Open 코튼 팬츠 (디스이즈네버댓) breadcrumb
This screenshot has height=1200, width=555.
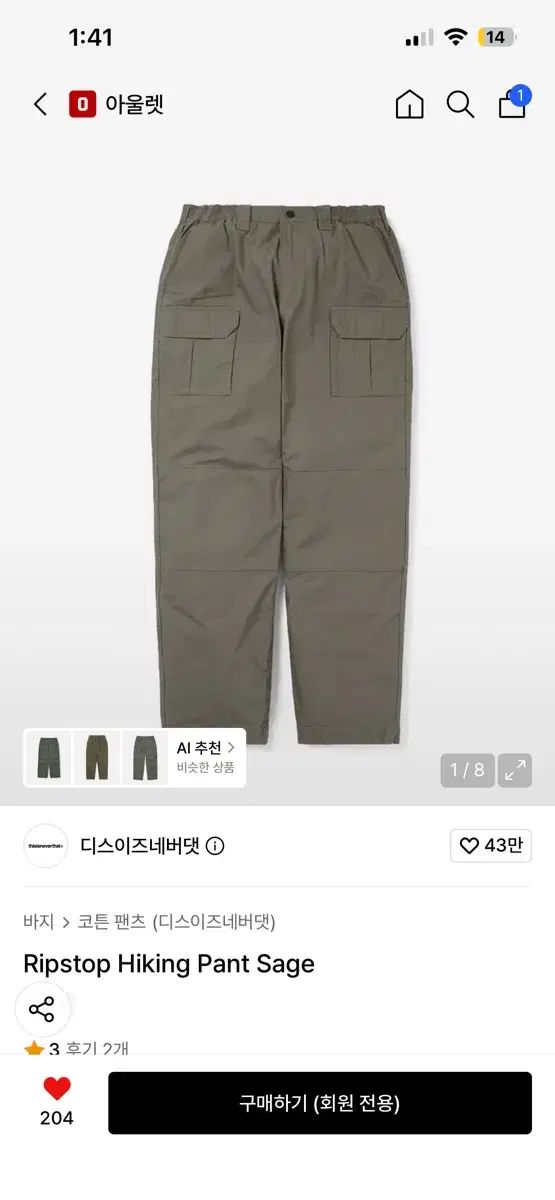coord(176,921)
